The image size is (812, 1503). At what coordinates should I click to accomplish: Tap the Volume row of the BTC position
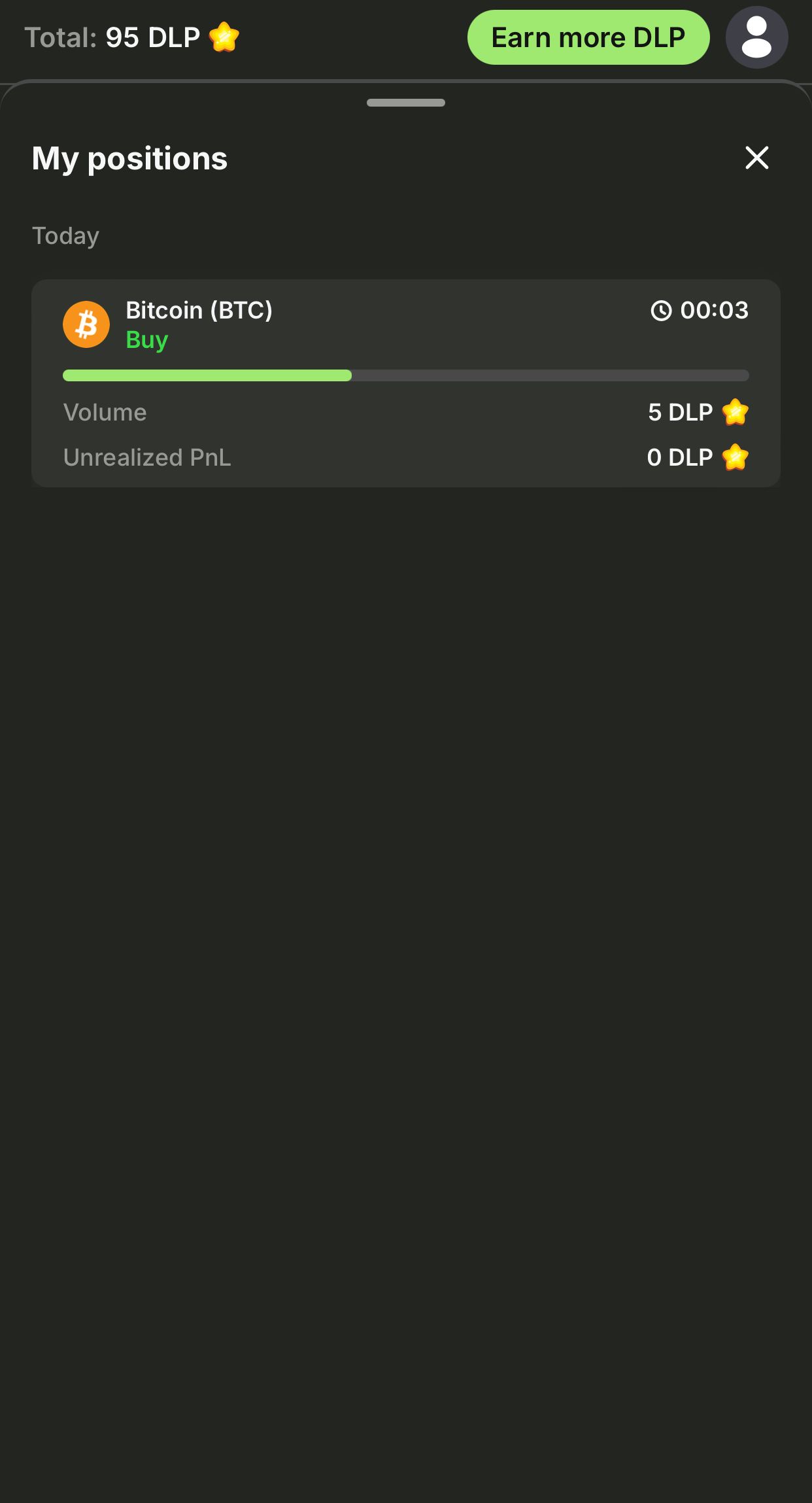(x=405, y=412)
